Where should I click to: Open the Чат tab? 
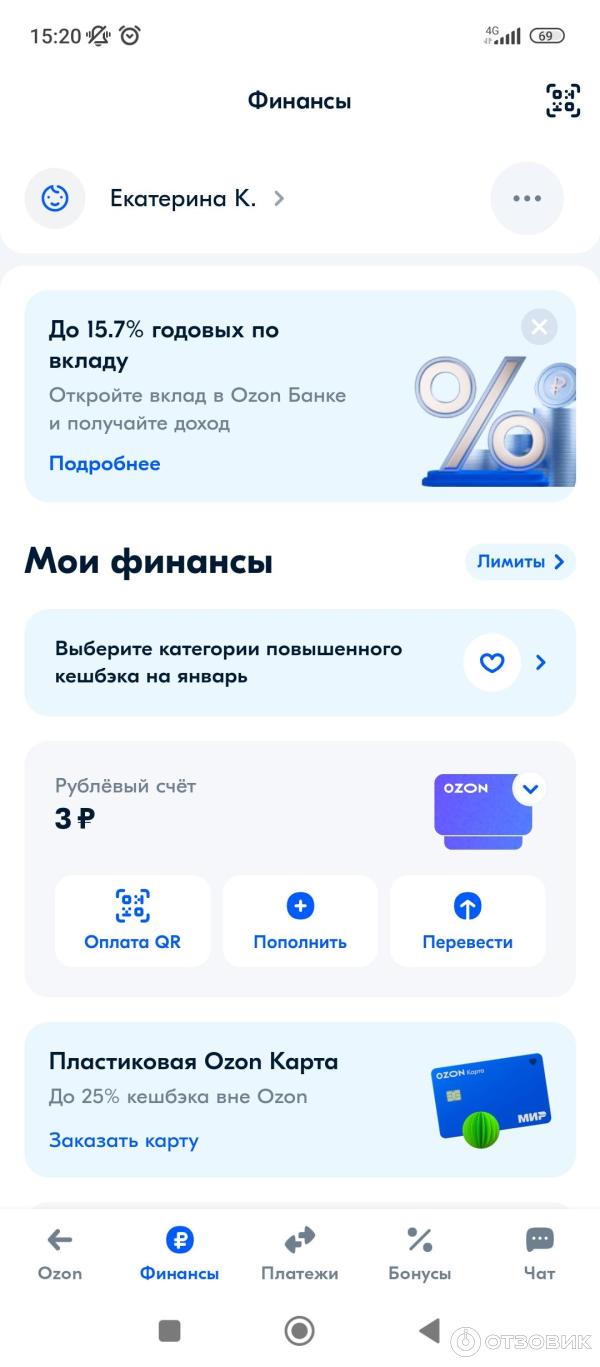(539, 1254)
